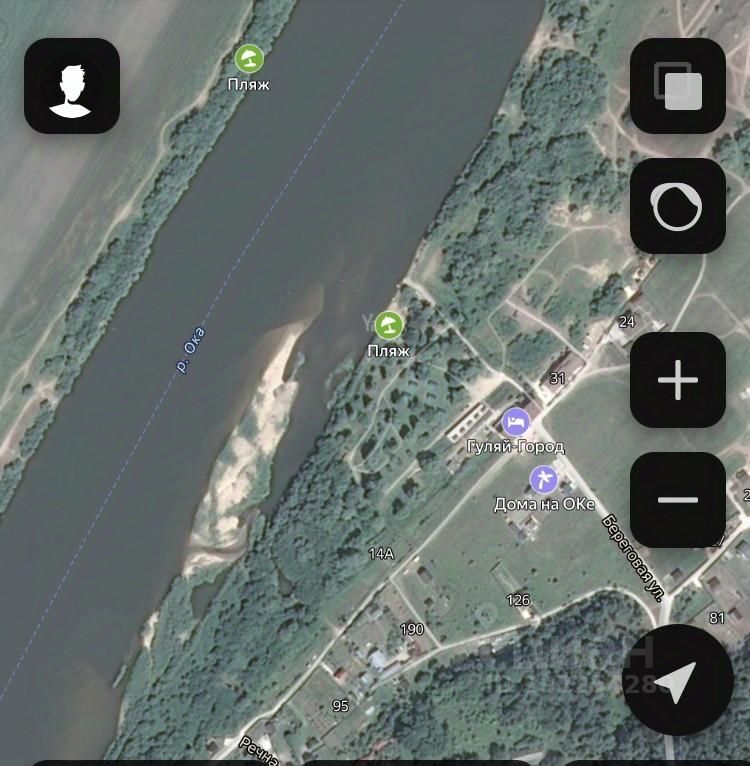
Task: Zoom in with the plus button
Action: (677, 380)
